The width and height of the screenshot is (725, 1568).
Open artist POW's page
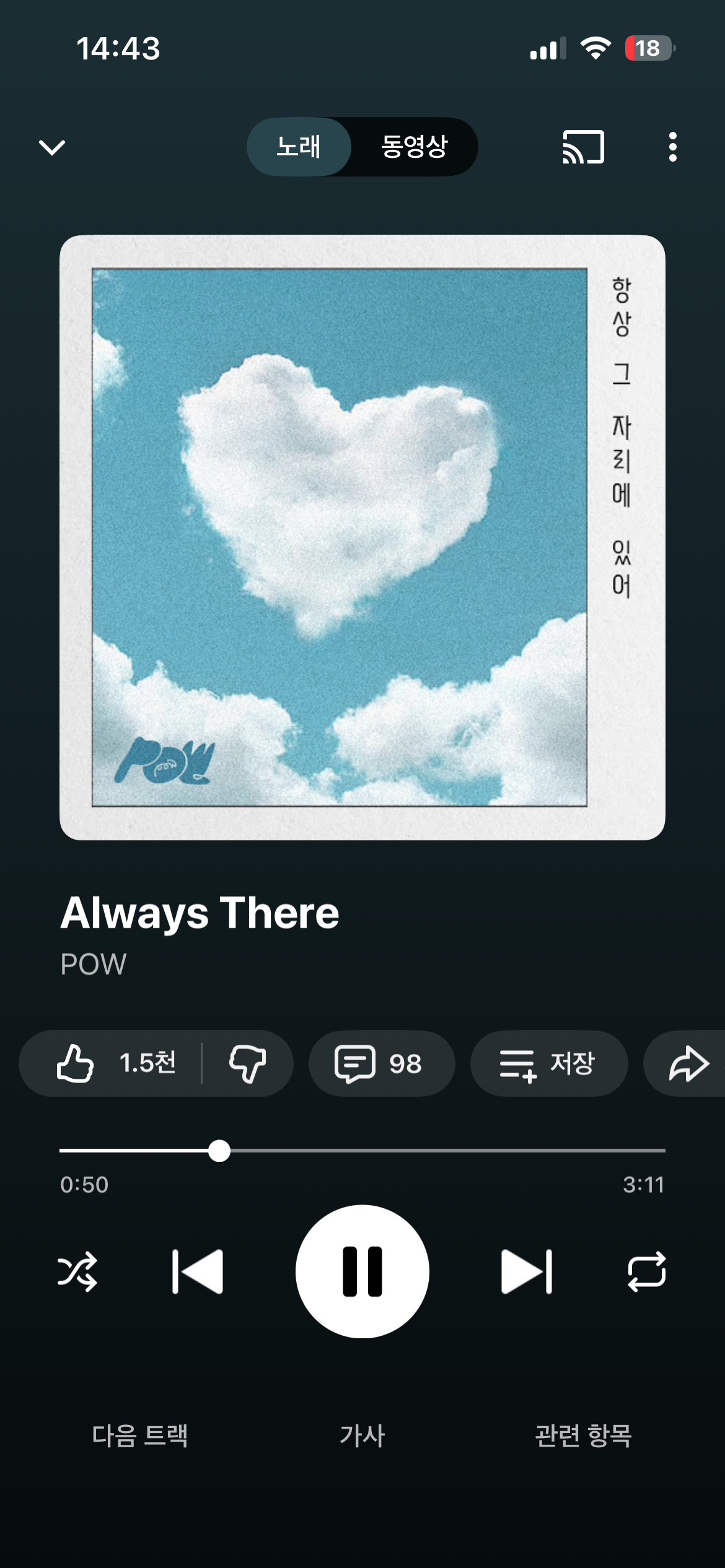pos(94,964)
